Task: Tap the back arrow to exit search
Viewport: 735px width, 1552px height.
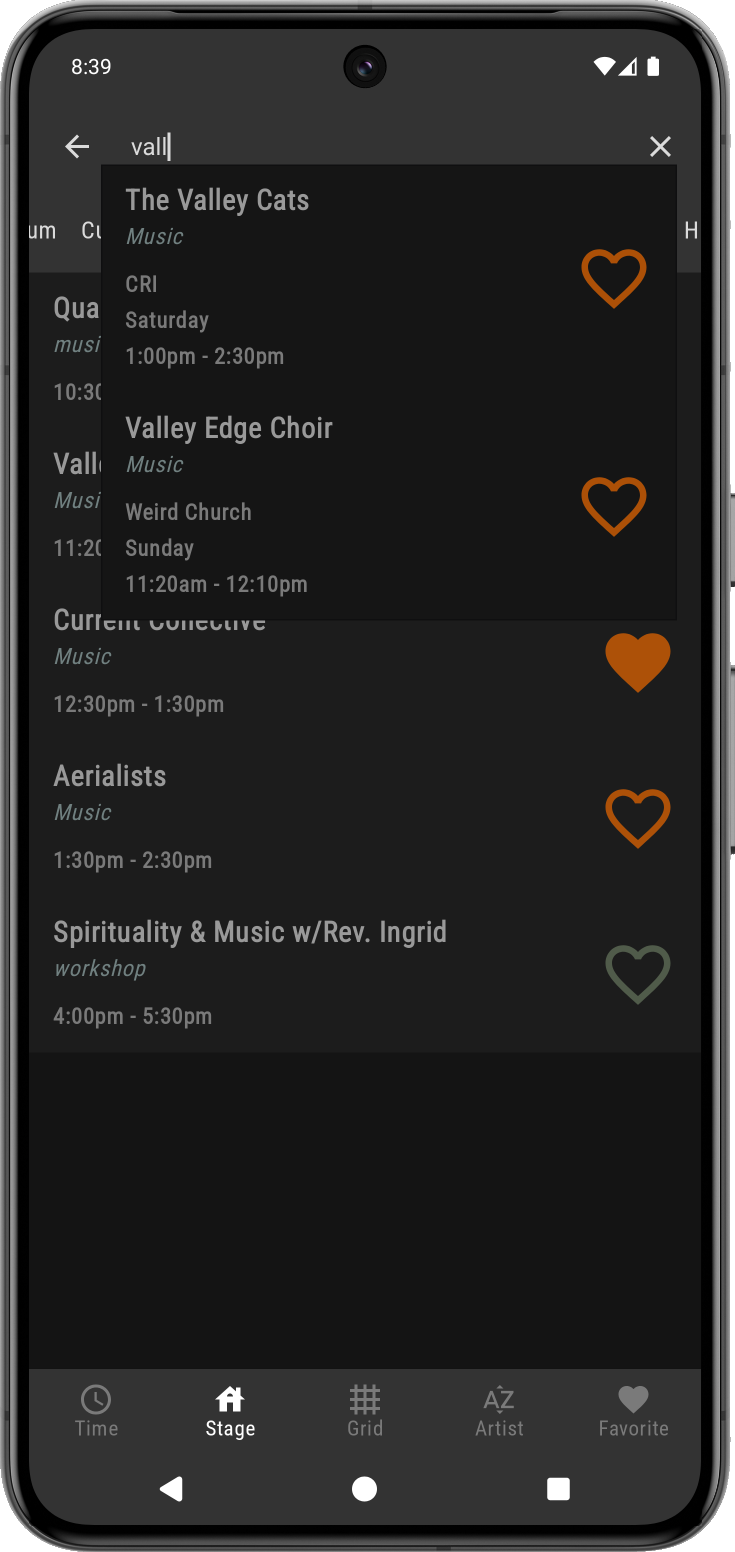Action: tap(77, 146)
